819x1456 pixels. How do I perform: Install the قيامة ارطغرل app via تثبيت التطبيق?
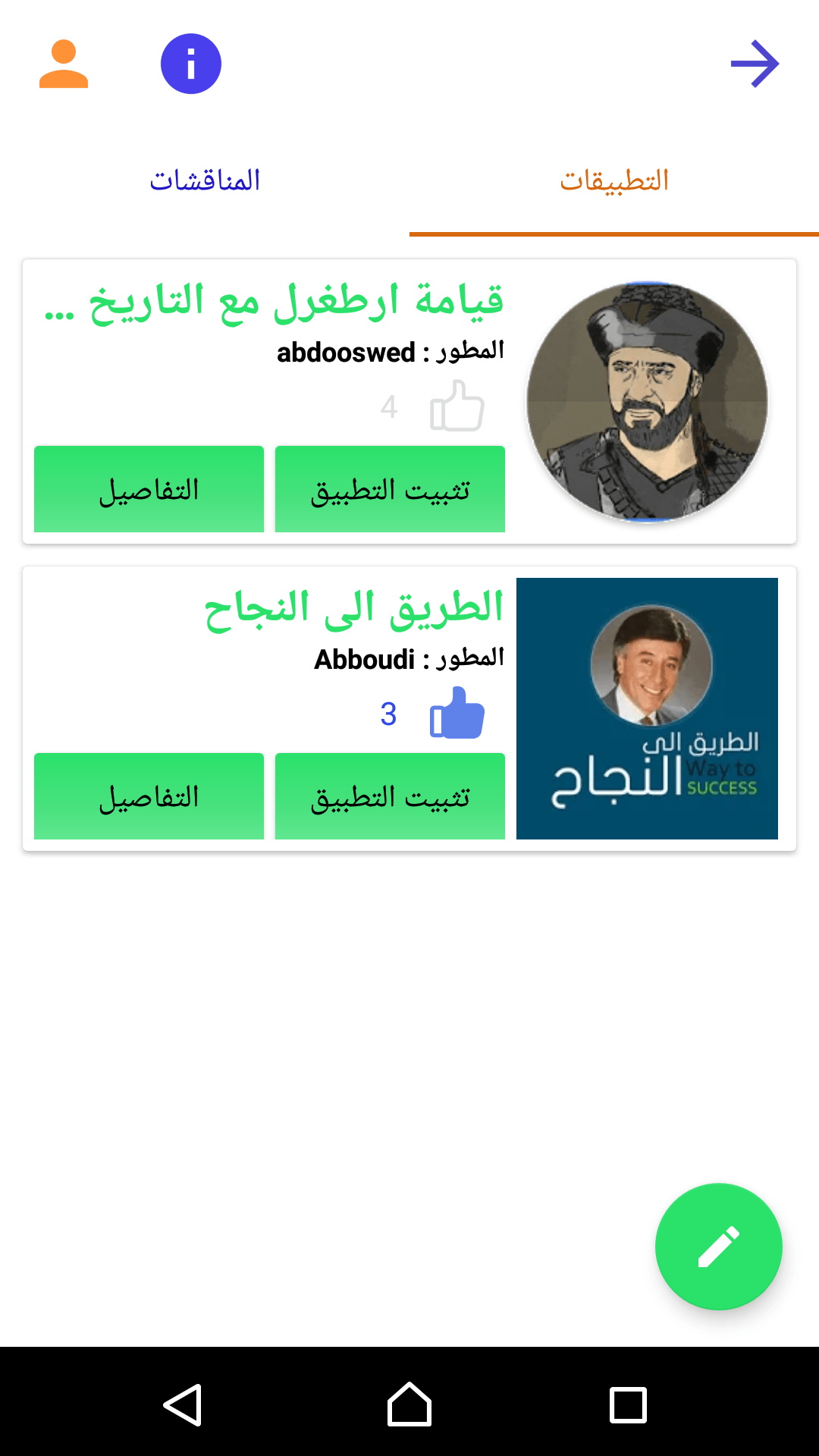390,489
